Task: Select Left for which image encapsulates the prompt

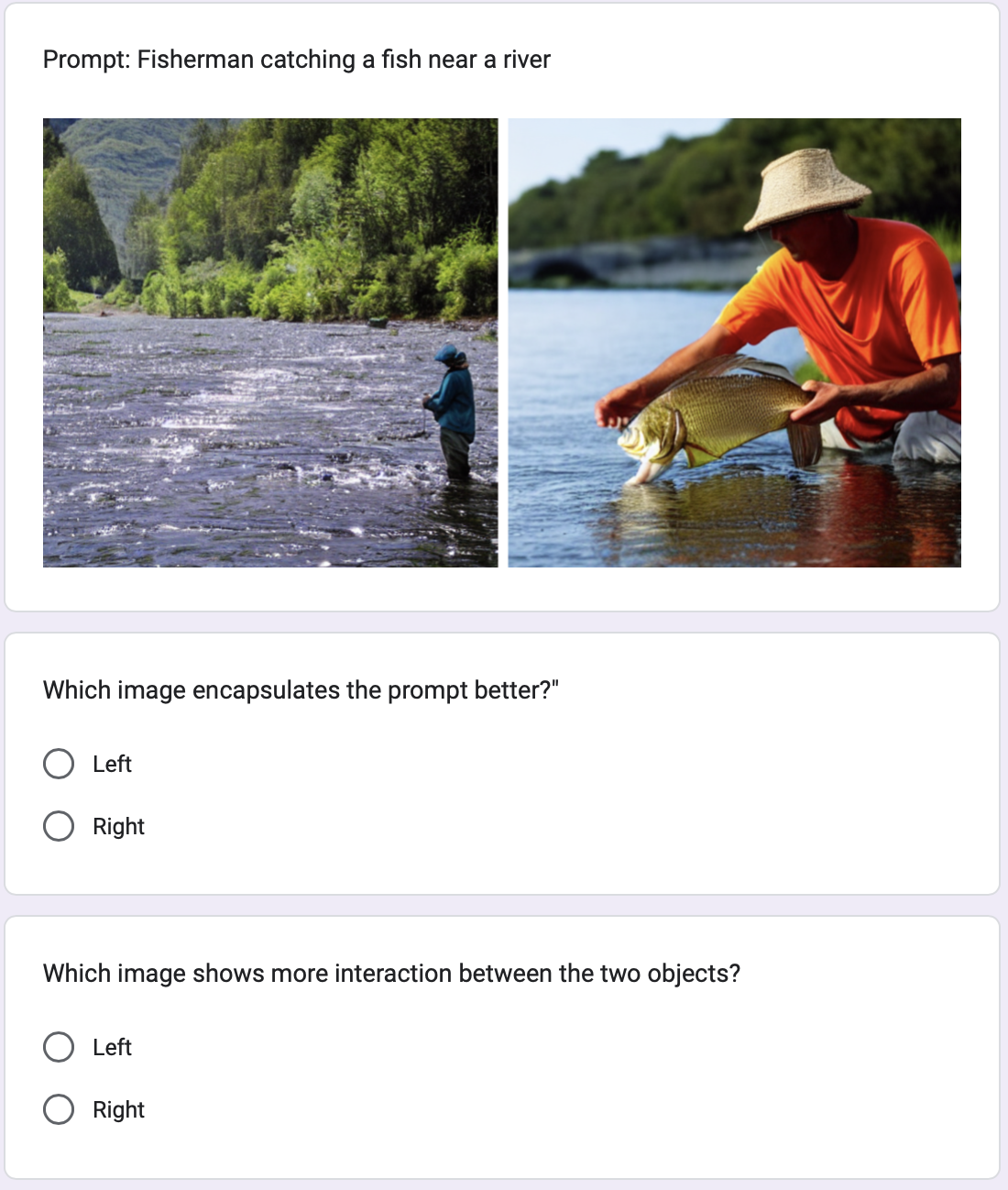Action: click(59, 764)
